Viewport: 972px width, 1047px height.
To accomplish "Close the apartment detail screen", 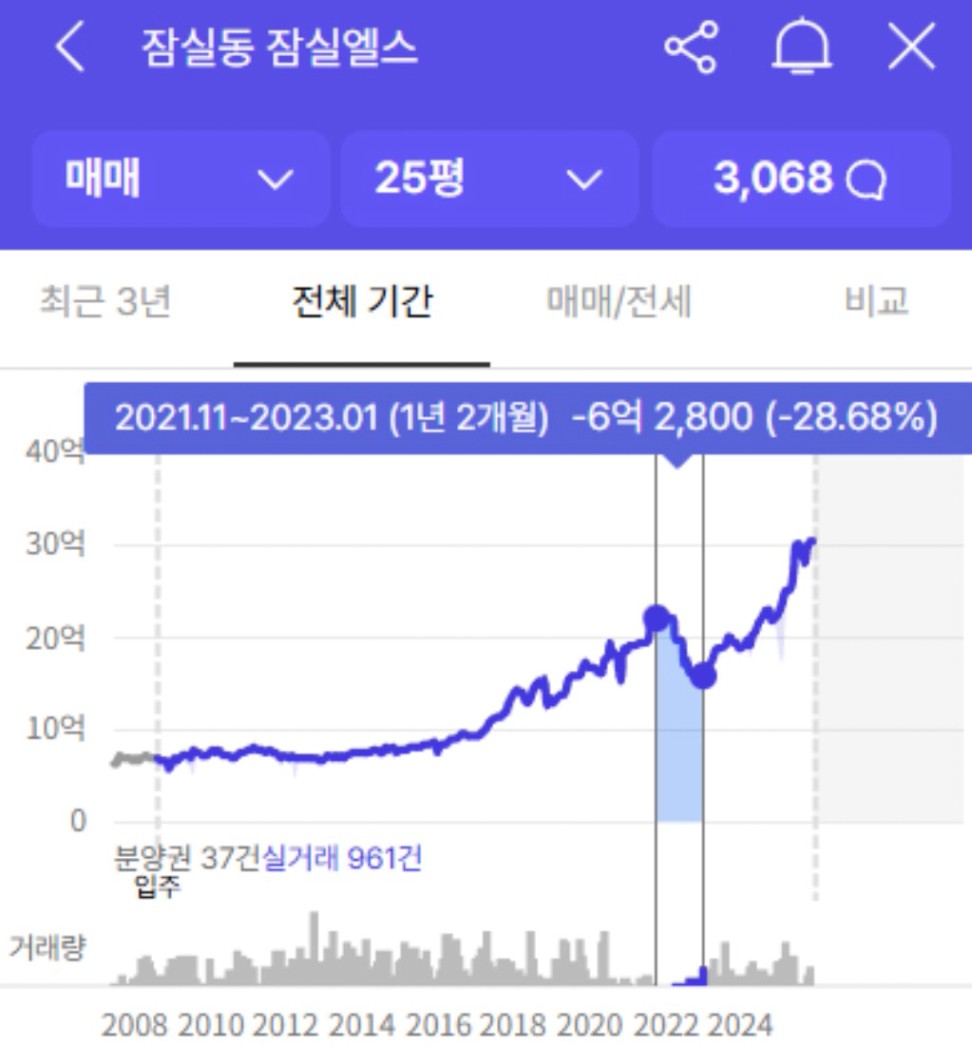I will point(911,48).
